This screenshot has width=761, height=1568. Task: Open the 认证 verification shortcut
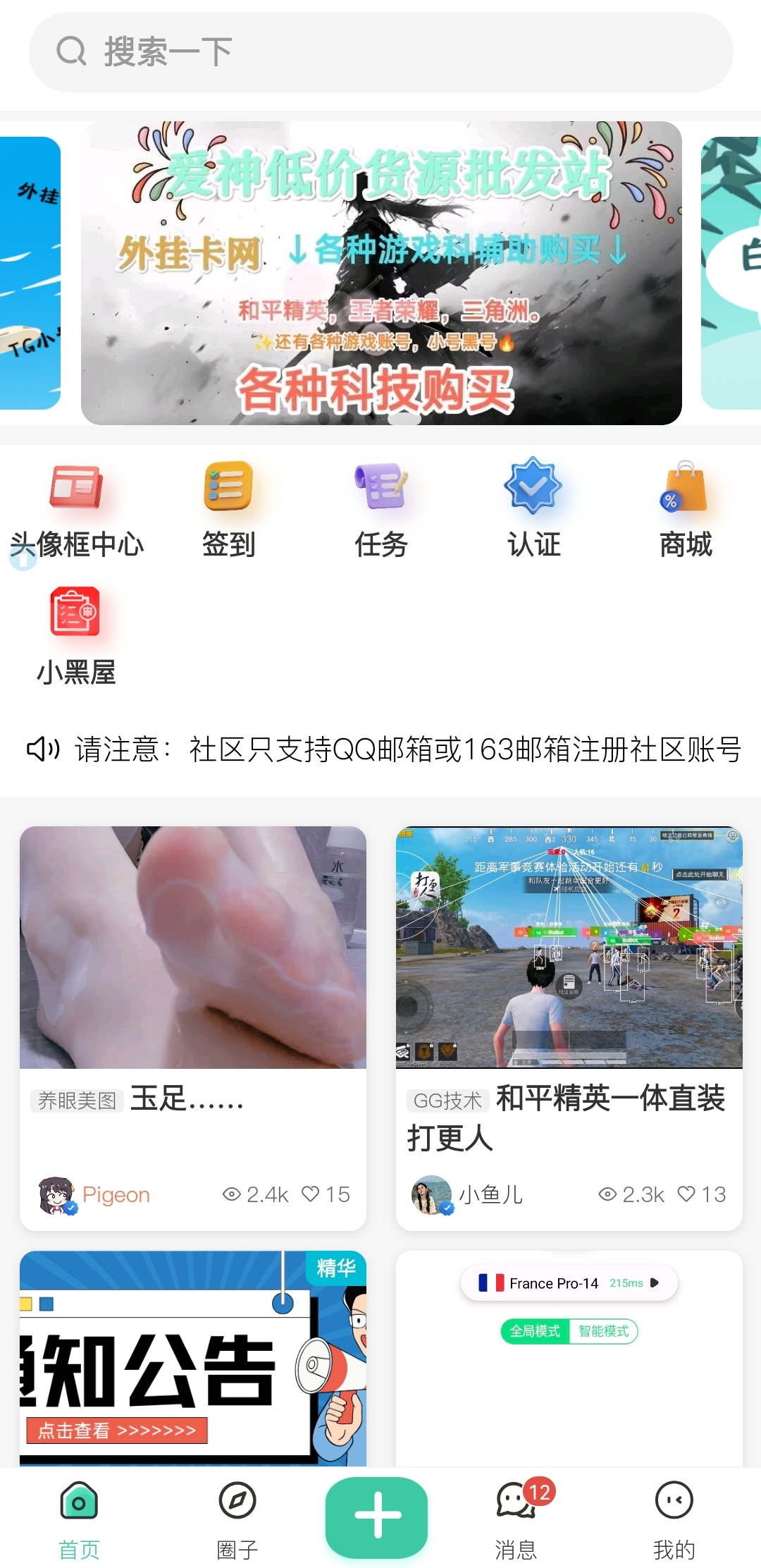point(533,510)
